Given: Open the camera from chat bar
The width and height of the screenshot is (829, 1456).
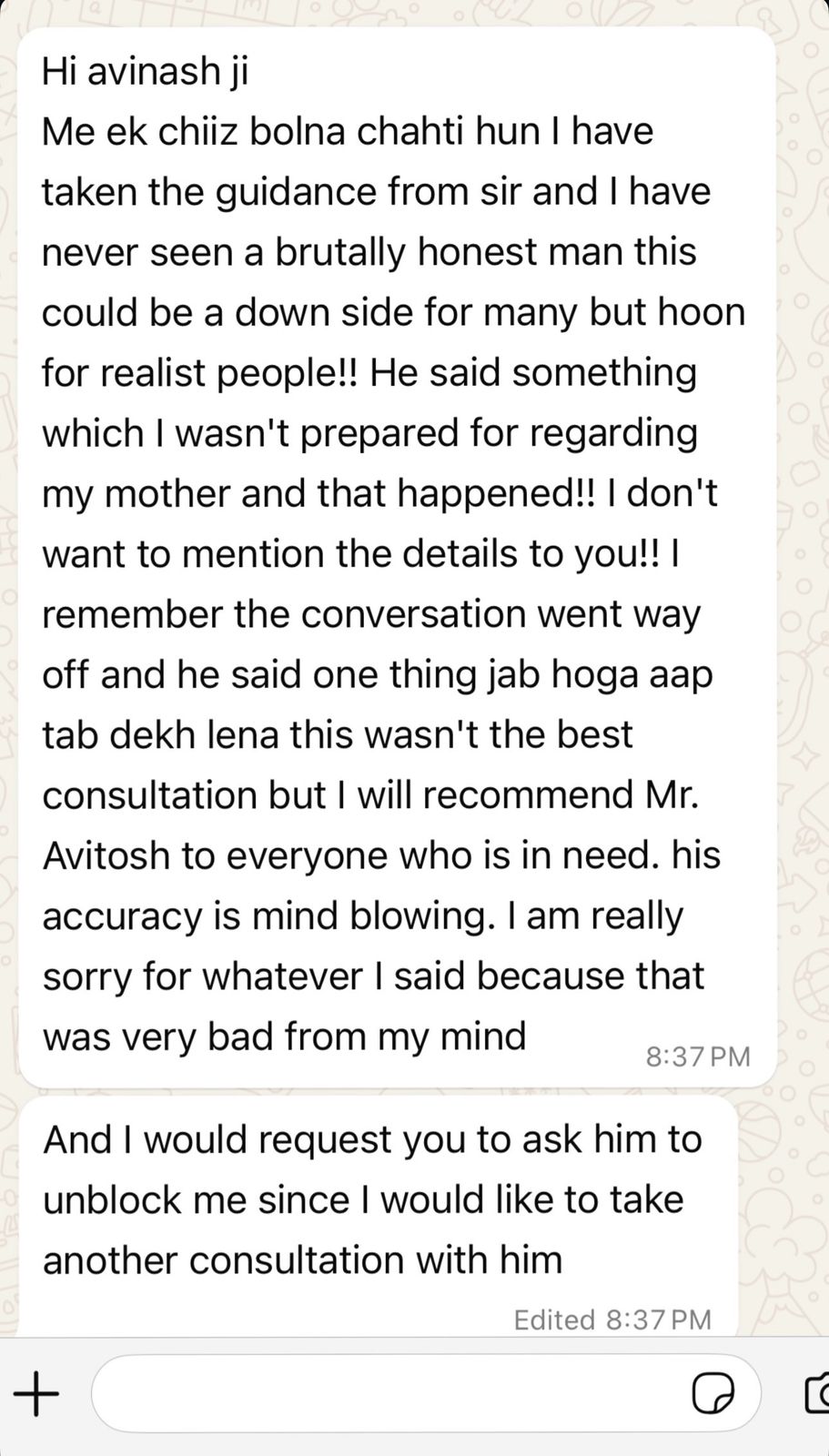Looking at the screenshot, I should [817, 1393].
